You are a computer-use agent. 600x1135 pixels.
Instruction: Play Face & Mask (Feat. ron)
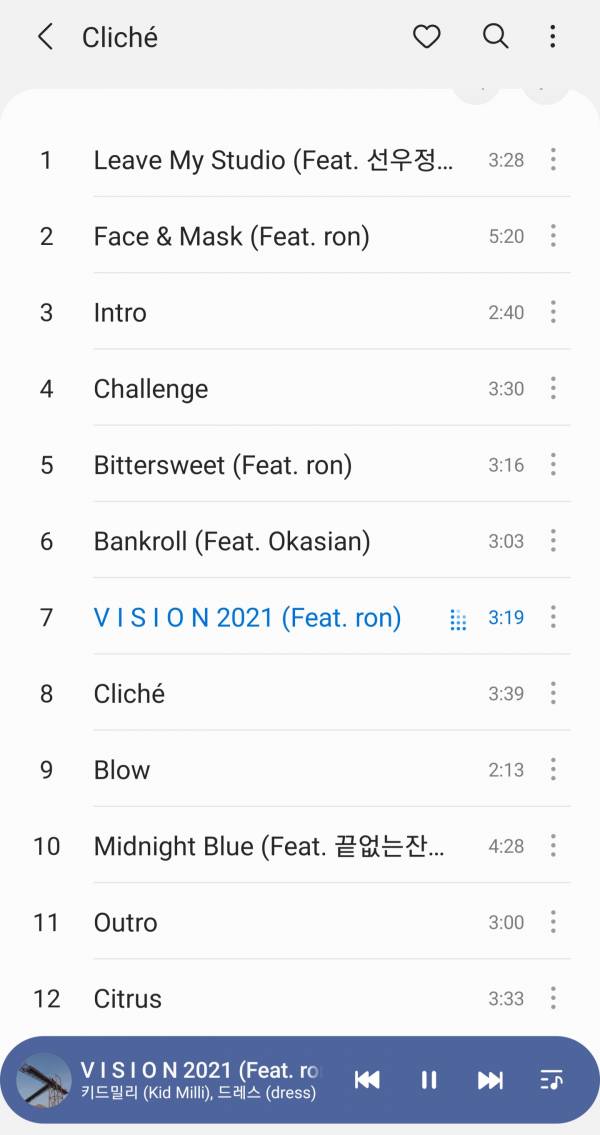pyautogui.click(x=232, y=237)
